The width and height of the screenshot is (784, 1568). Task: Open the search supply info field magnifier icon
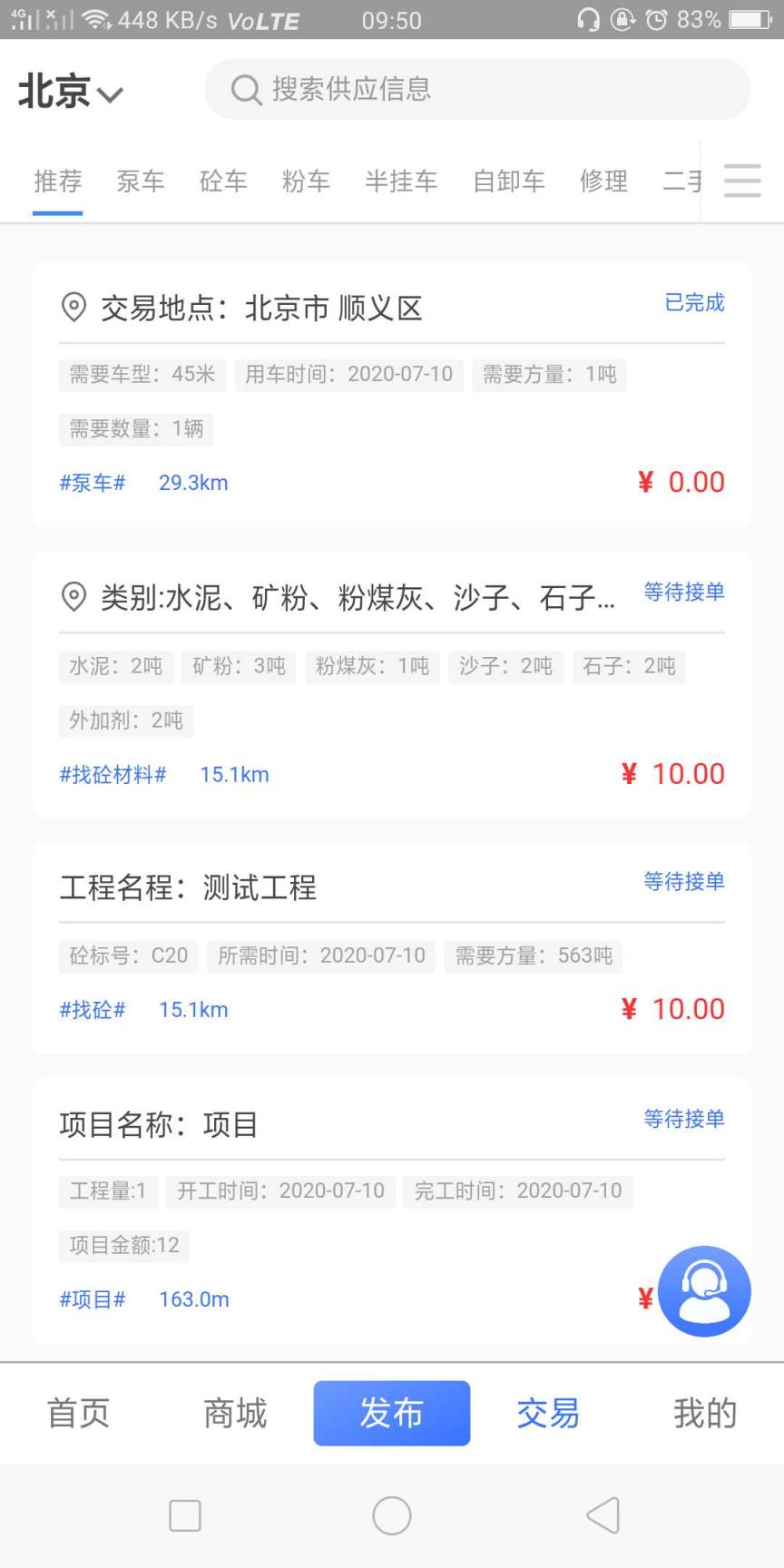click(x=243, y=89)
